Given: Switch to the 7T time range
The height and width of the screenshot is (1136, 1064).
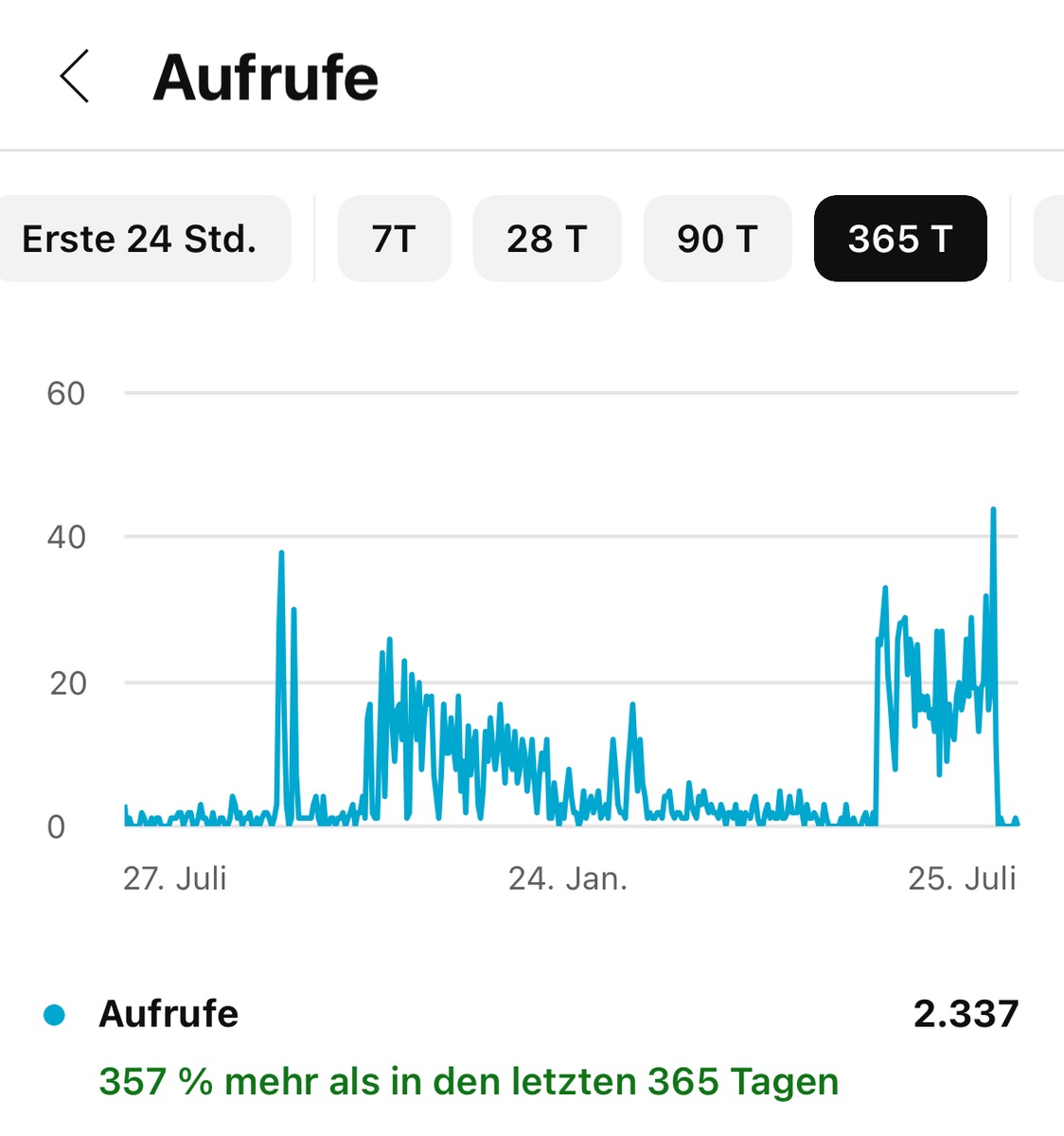Looking at the screenshot, I should tap(394, 239).
